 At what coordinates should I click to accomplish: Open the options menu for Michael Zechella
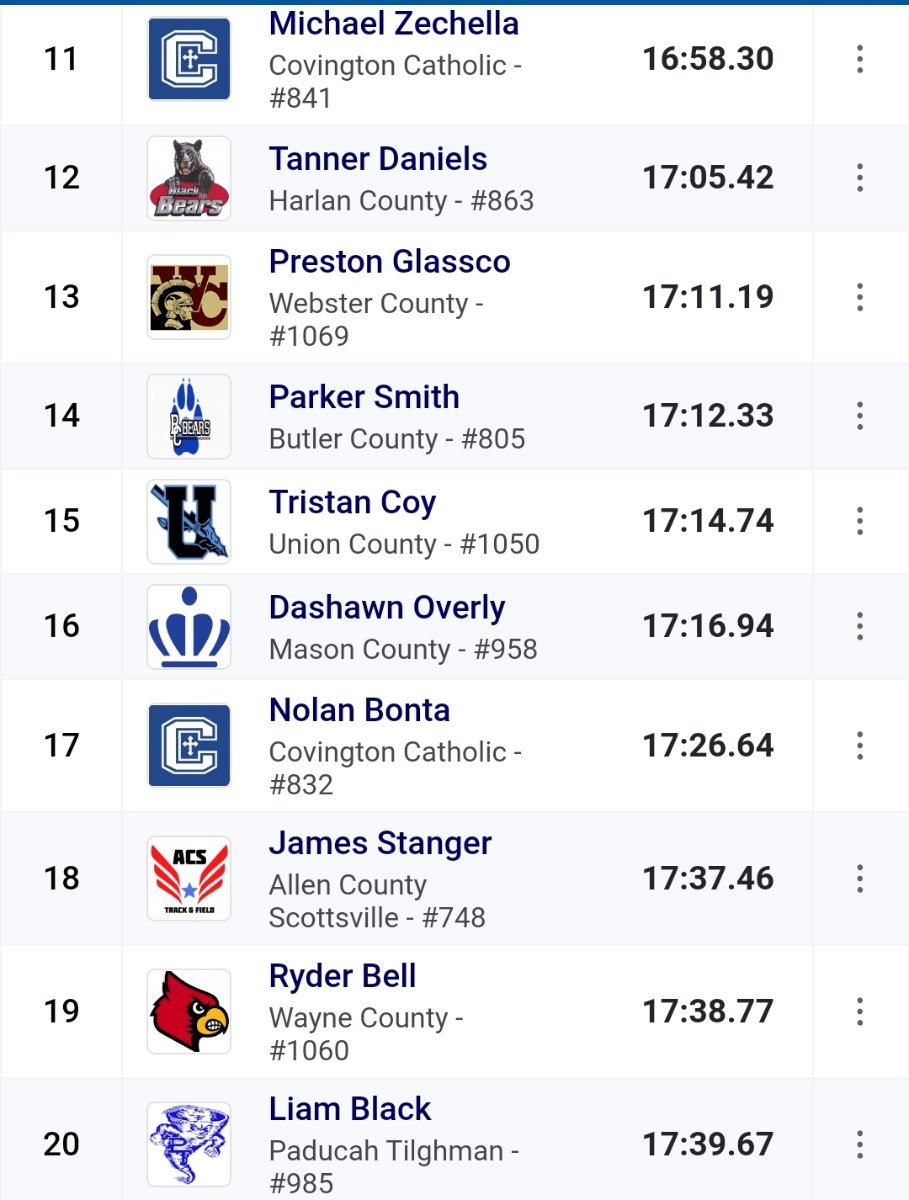pyautogui.click(x=860, y=59)
